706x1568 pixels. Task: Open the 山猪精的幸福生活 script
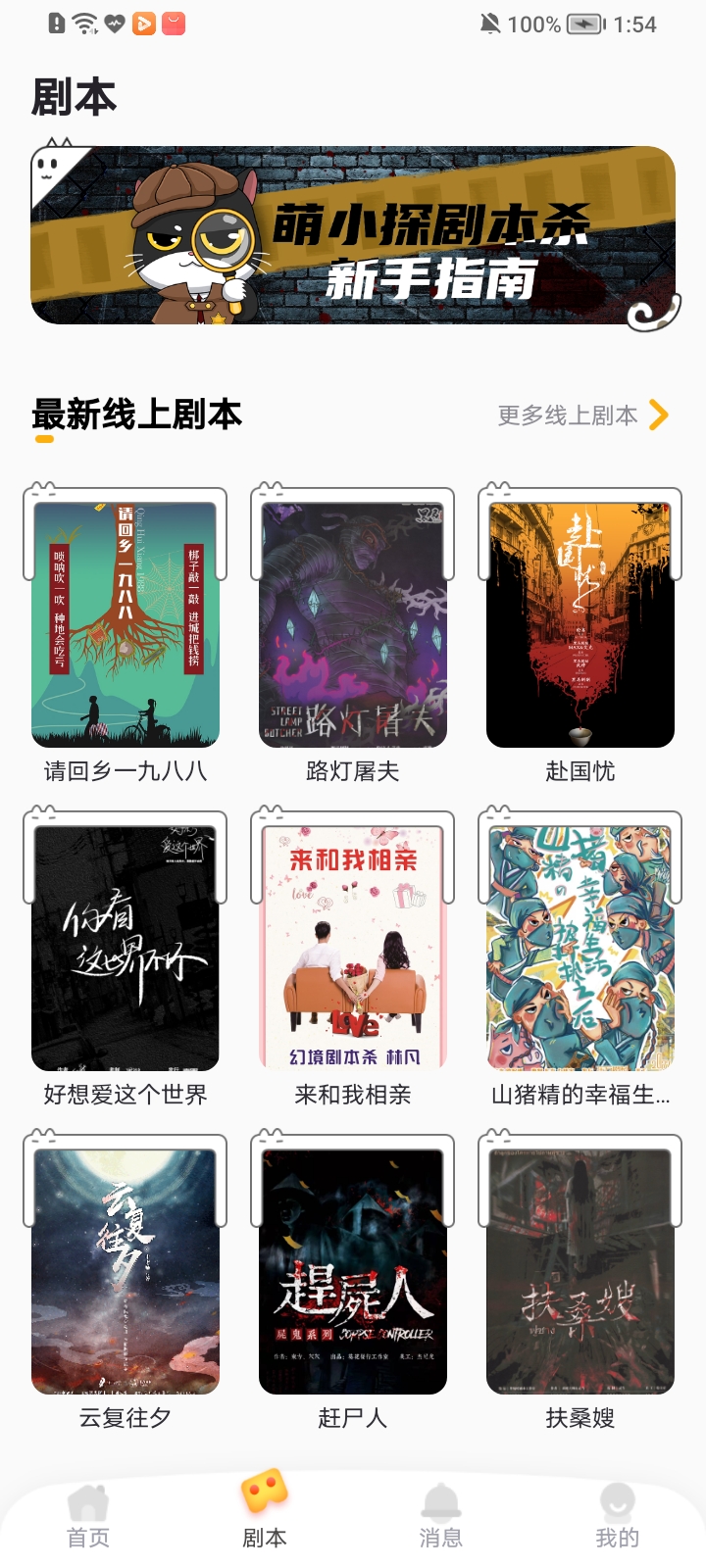[x=580, y=949]
